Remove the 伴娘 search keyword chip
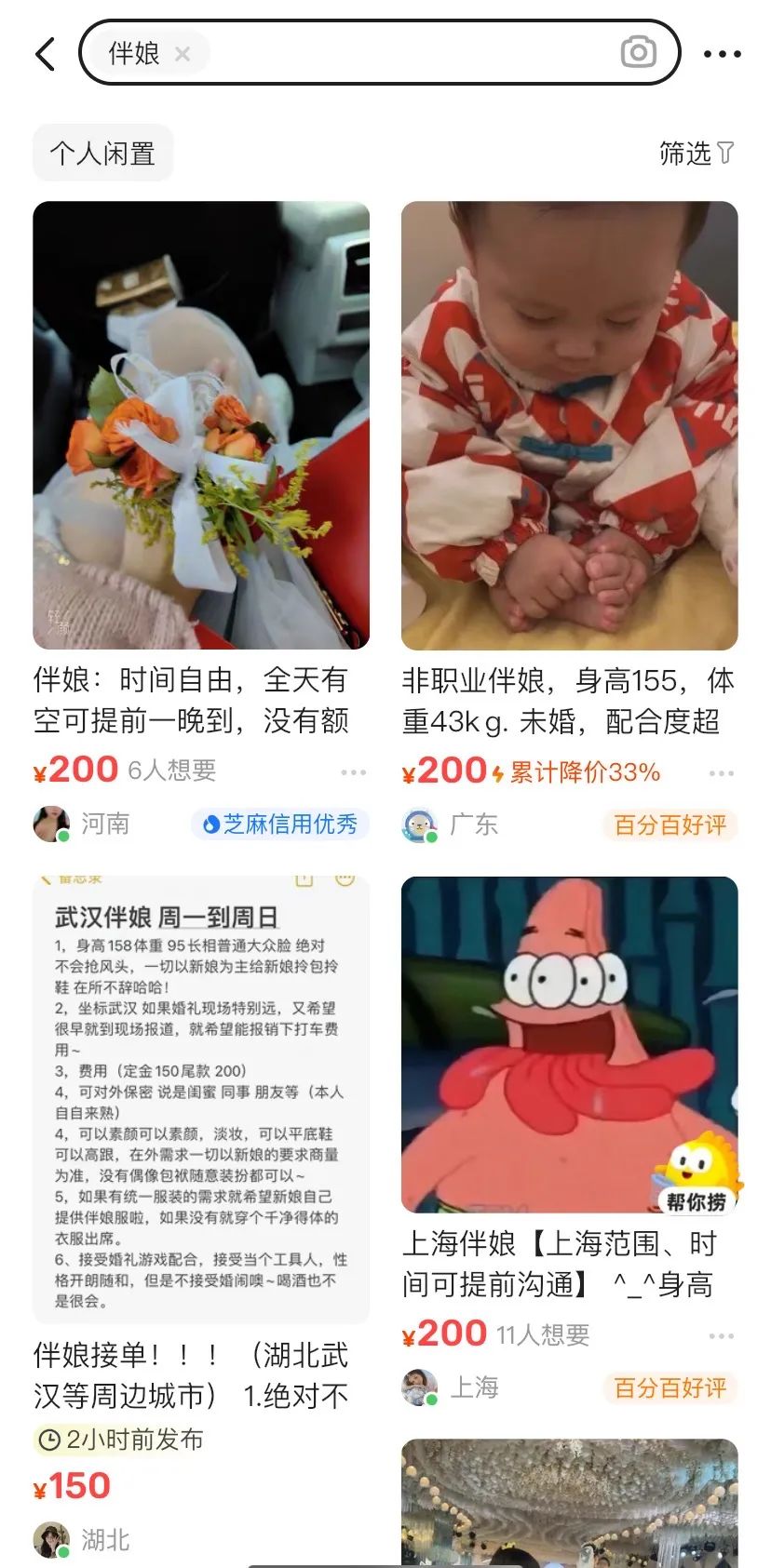771x1568 pixels. point(183,54)
